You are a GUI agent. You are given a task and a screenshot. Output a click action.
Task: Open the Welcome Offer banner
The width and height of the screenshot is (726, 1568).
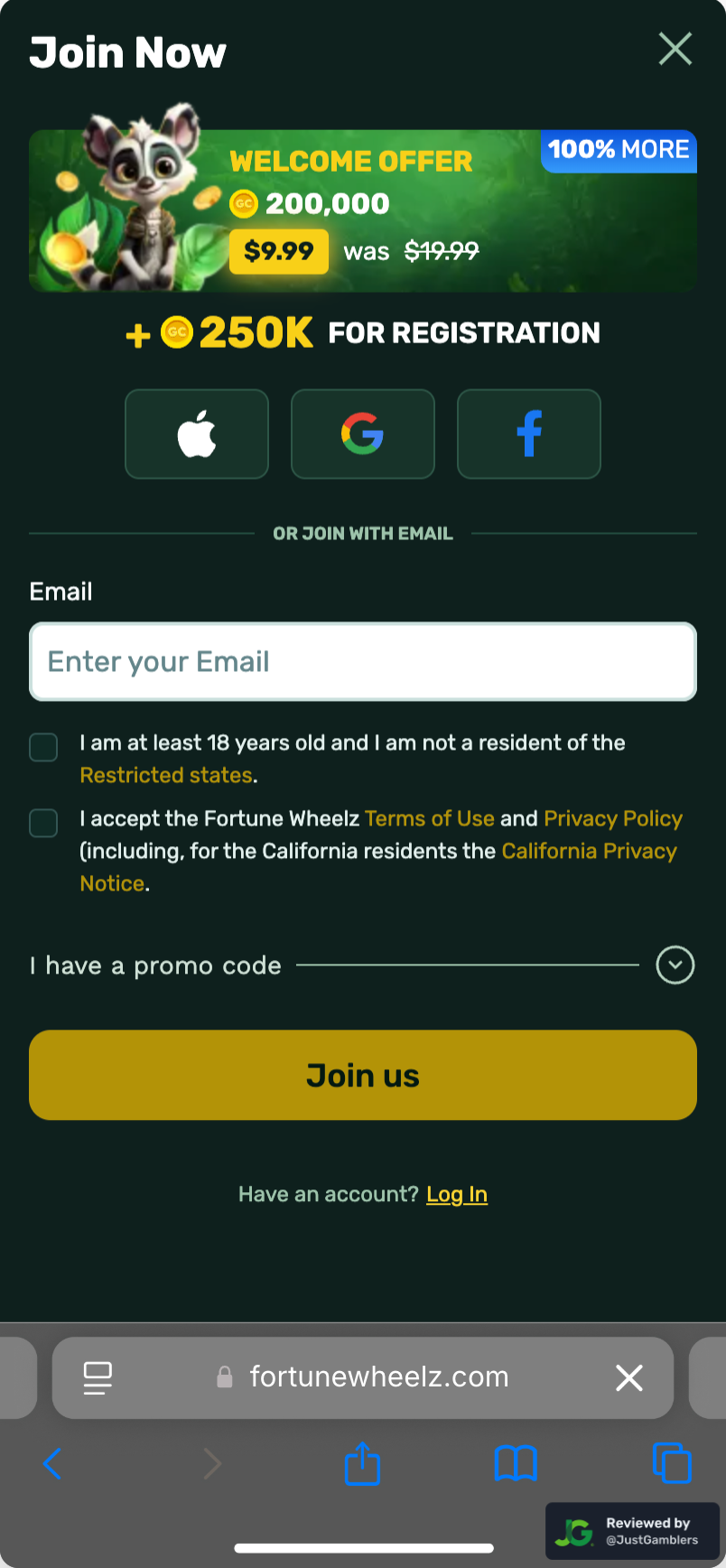[362, 211]
